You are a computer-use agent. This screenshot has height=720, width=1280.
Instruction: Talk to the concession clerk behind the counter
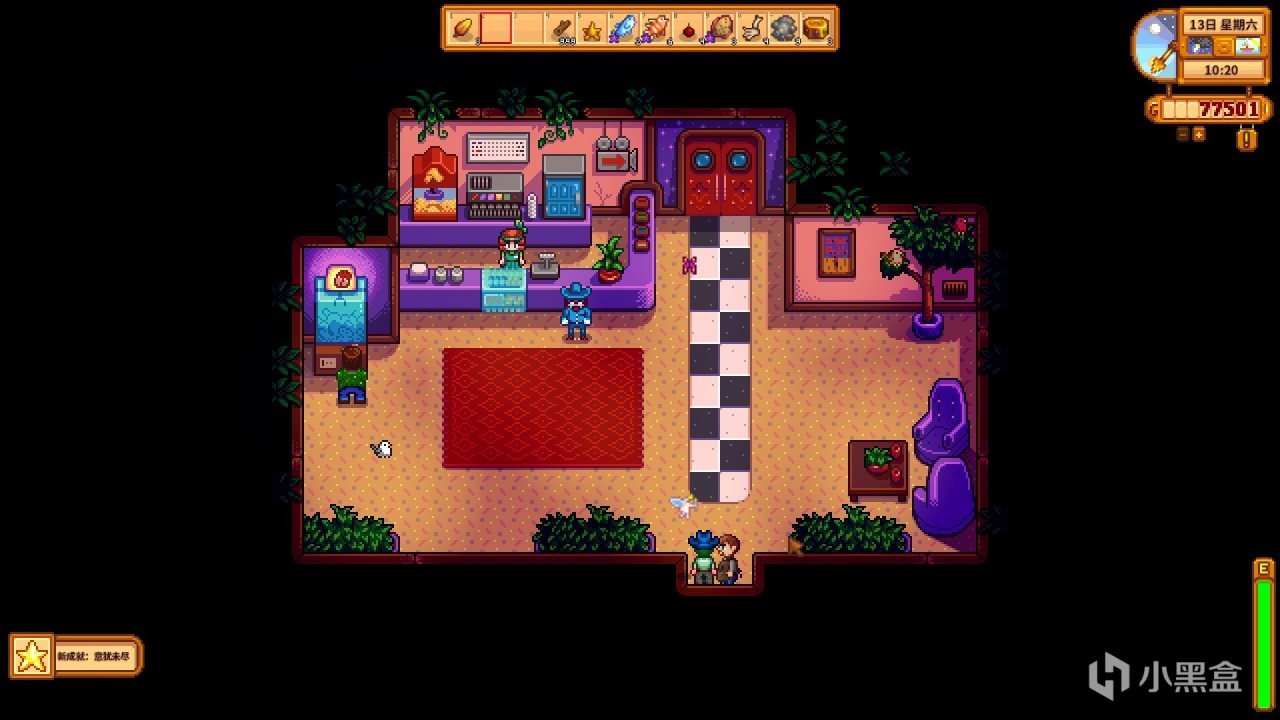(x=512, y=250)
